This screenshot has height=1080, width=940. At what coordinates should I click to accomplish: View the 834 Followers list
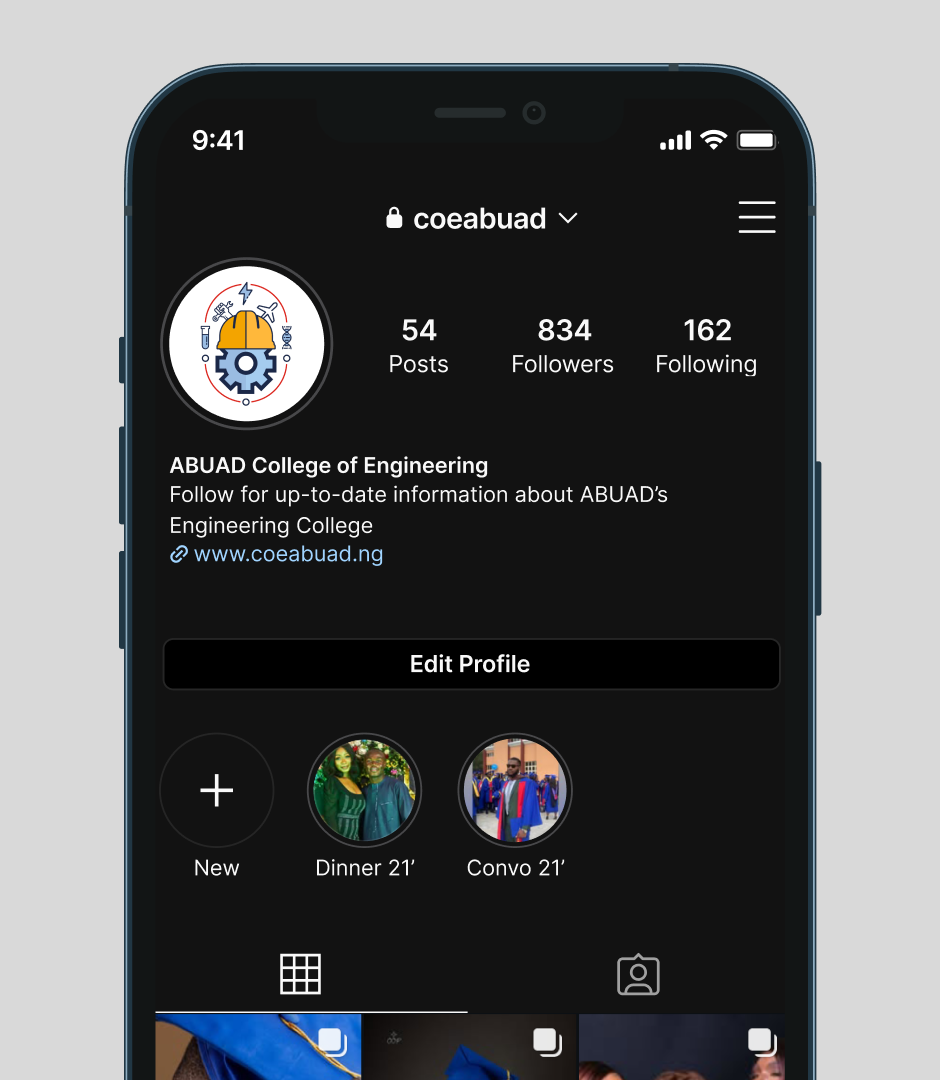tap(563, 346)
